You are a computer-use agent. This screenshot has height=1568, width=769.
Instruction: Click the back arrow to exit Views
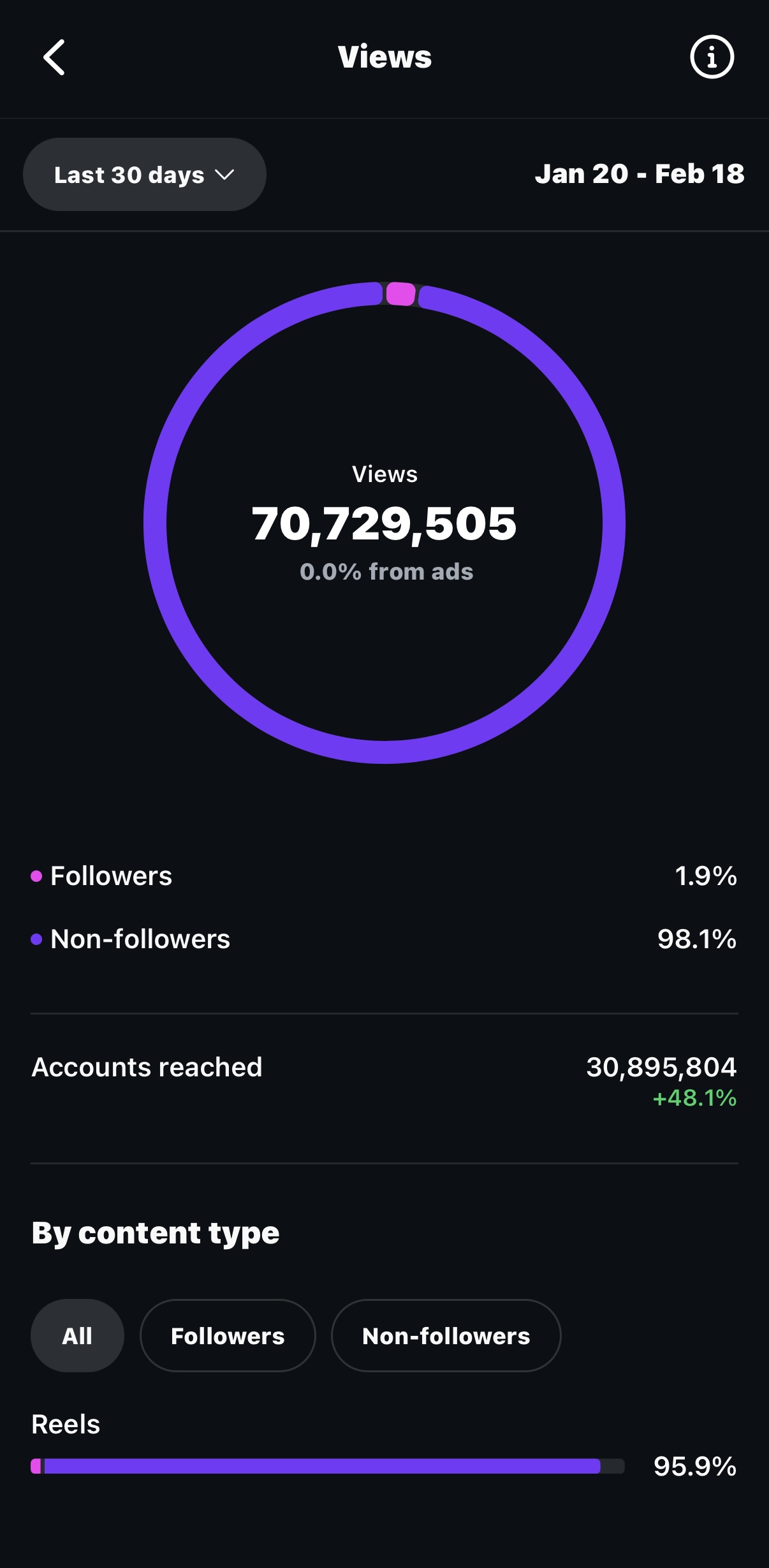[54, 57]
